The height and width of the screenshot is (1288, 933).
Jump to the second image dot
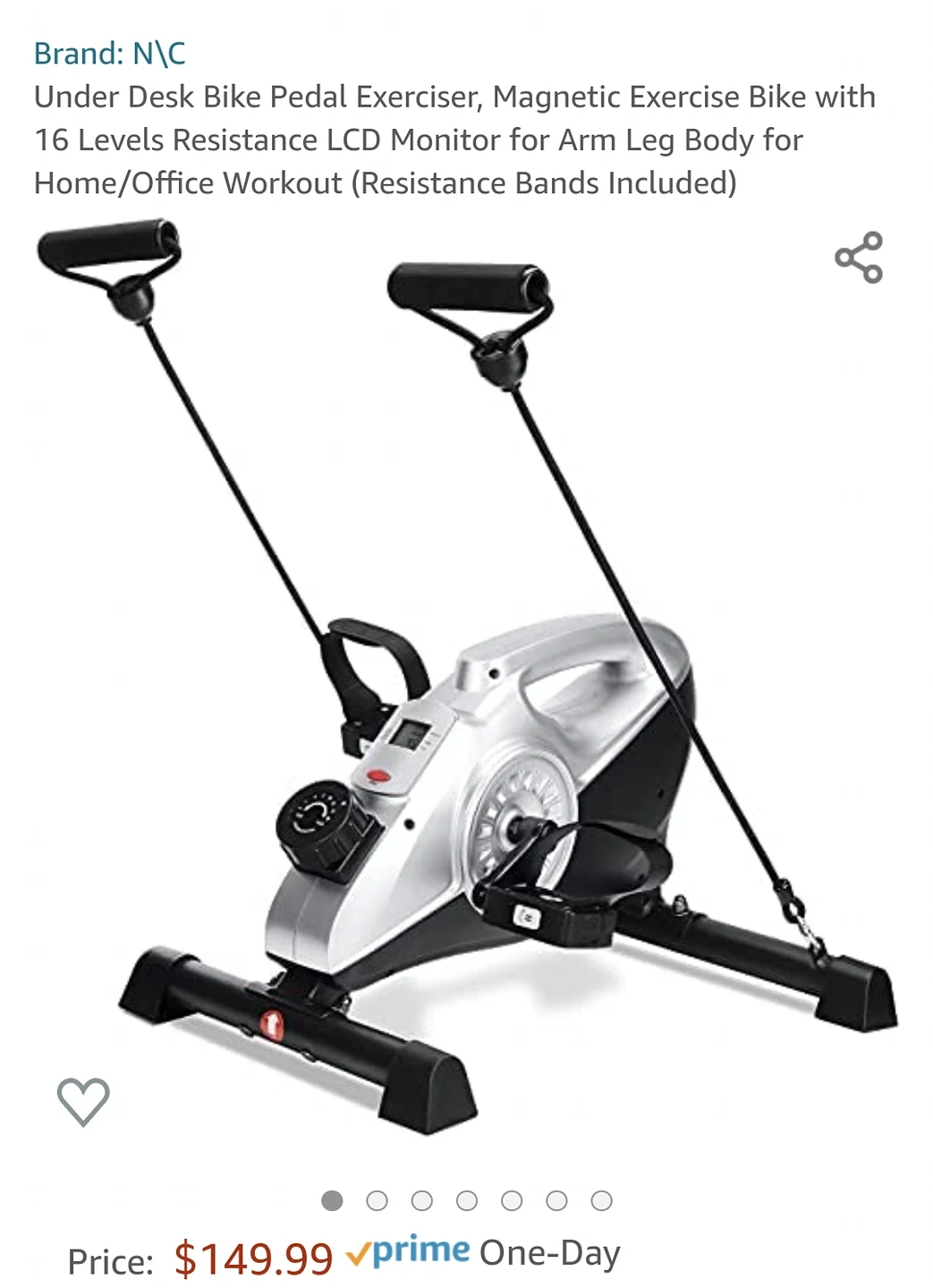377,1200
